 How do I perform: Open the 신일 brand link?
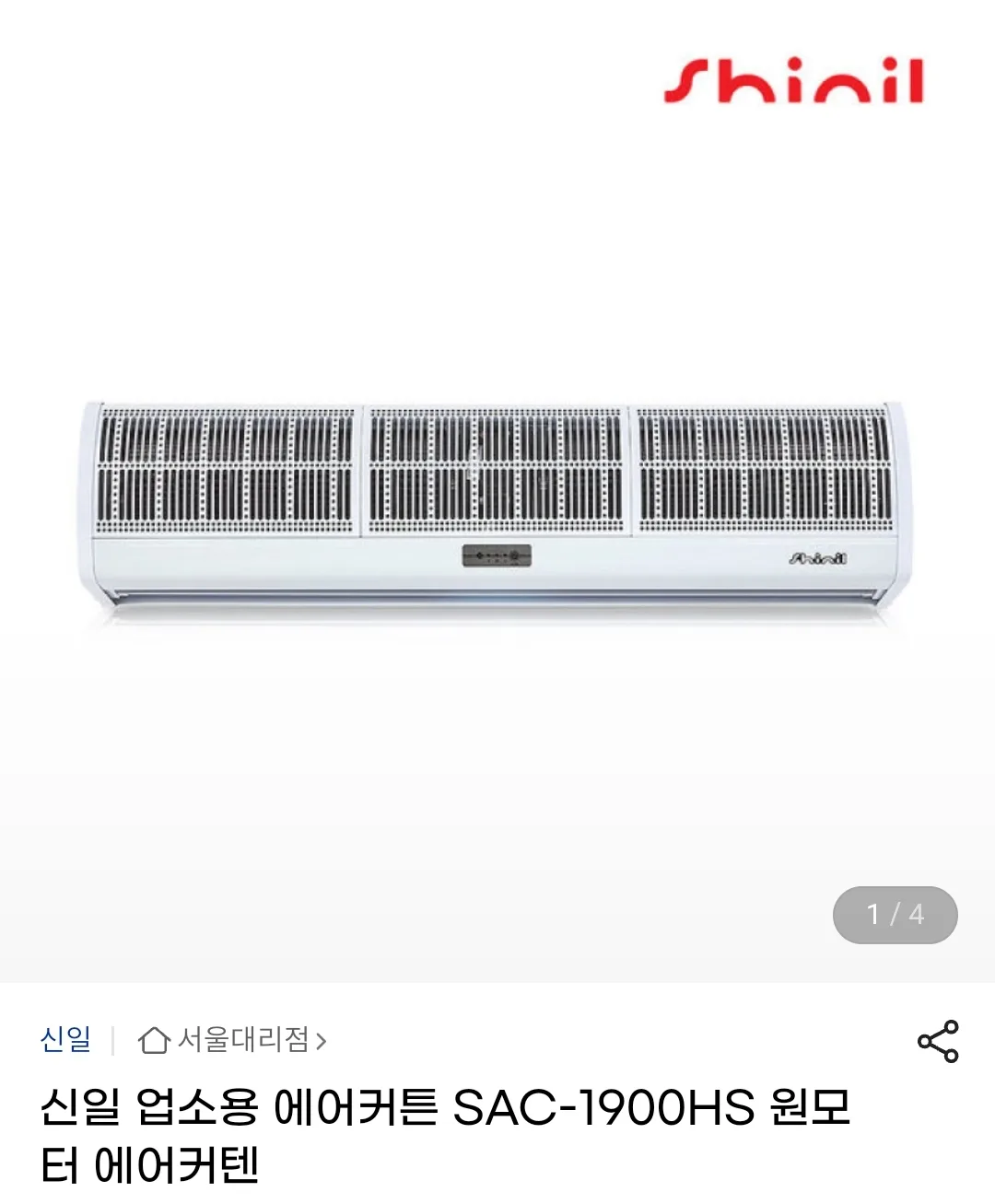(65, 1040)
